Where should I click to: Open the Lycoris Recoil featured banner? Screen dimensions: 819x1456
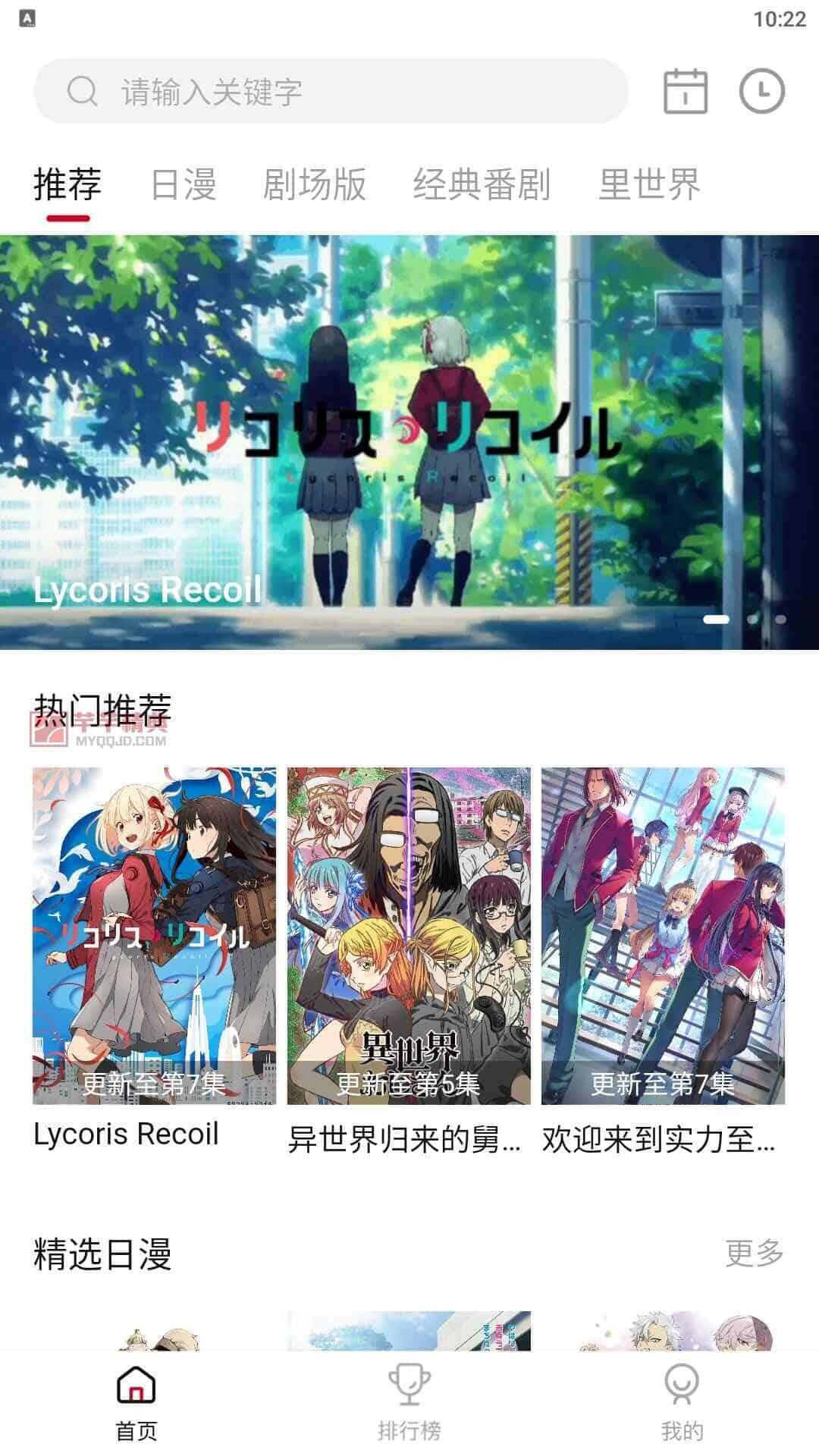[409, 441]
